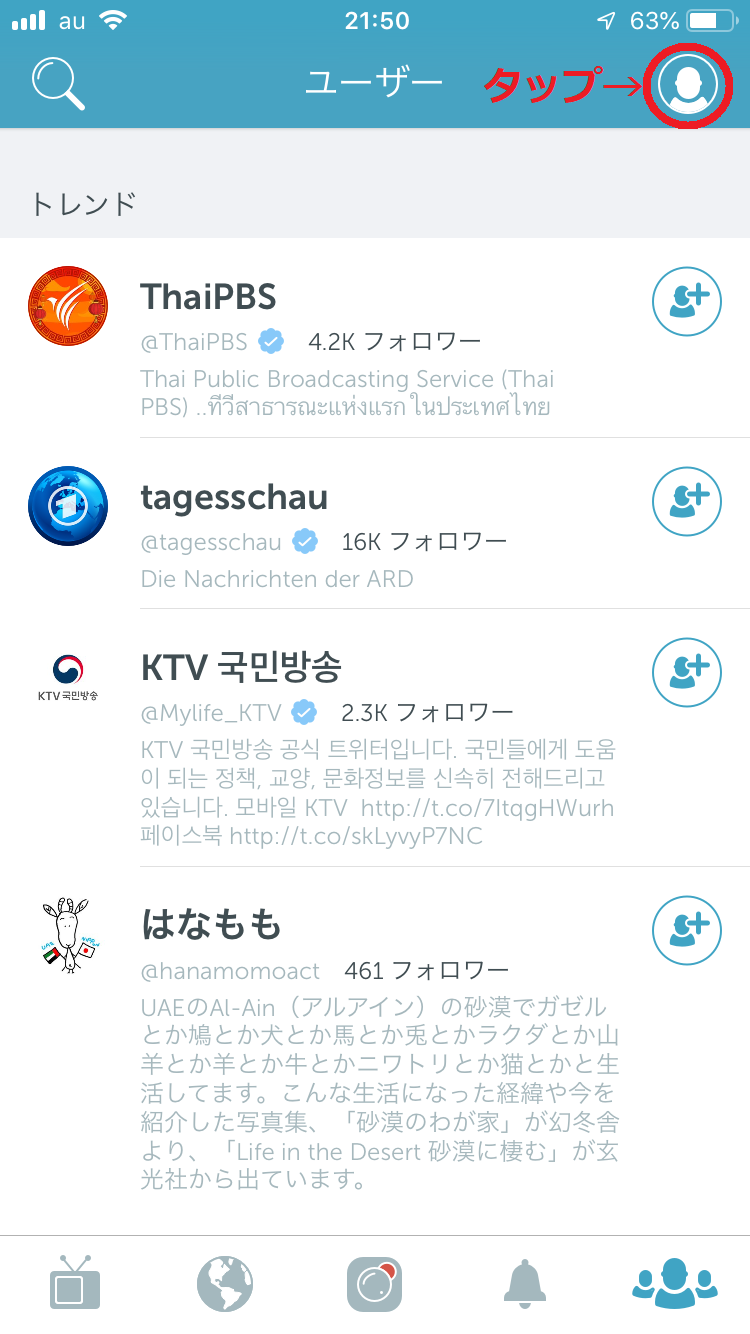The height and width of the screenshot is (1334, 750).
Task: Follow the ThaiPBS account
Action: click(687, 301)
